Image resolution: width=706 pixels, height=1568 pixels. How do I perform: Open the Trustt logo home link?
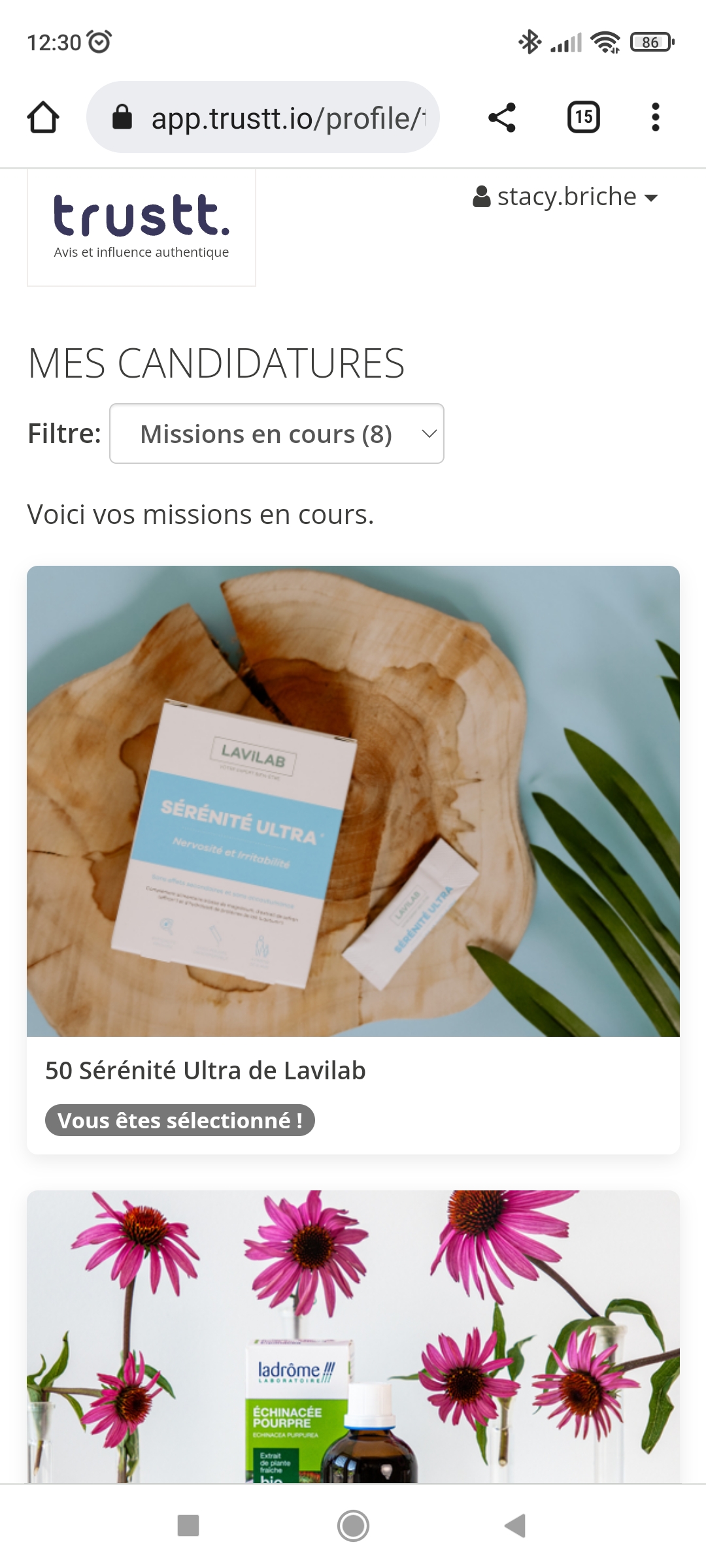(141, 226)
